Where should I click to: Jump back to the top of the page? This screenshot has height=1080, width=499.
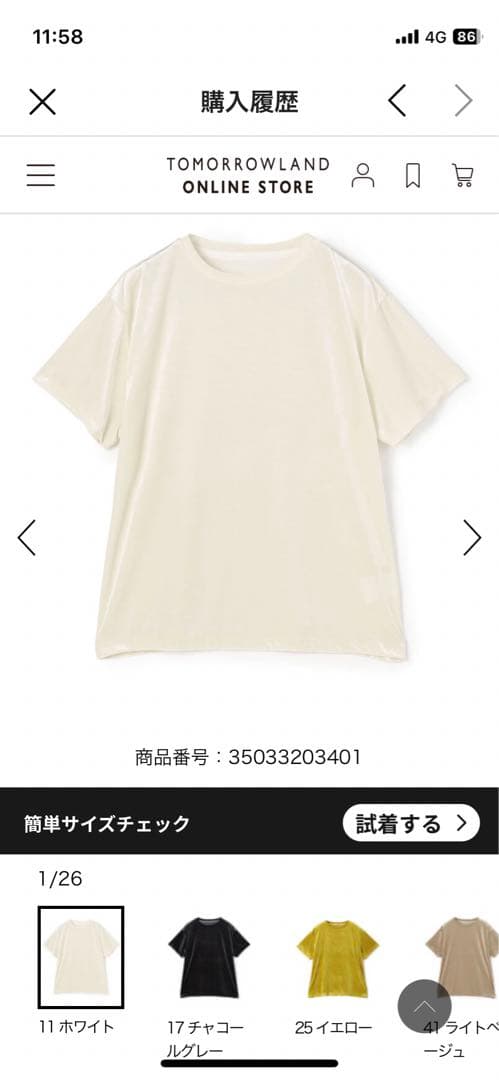[425, 1006]
